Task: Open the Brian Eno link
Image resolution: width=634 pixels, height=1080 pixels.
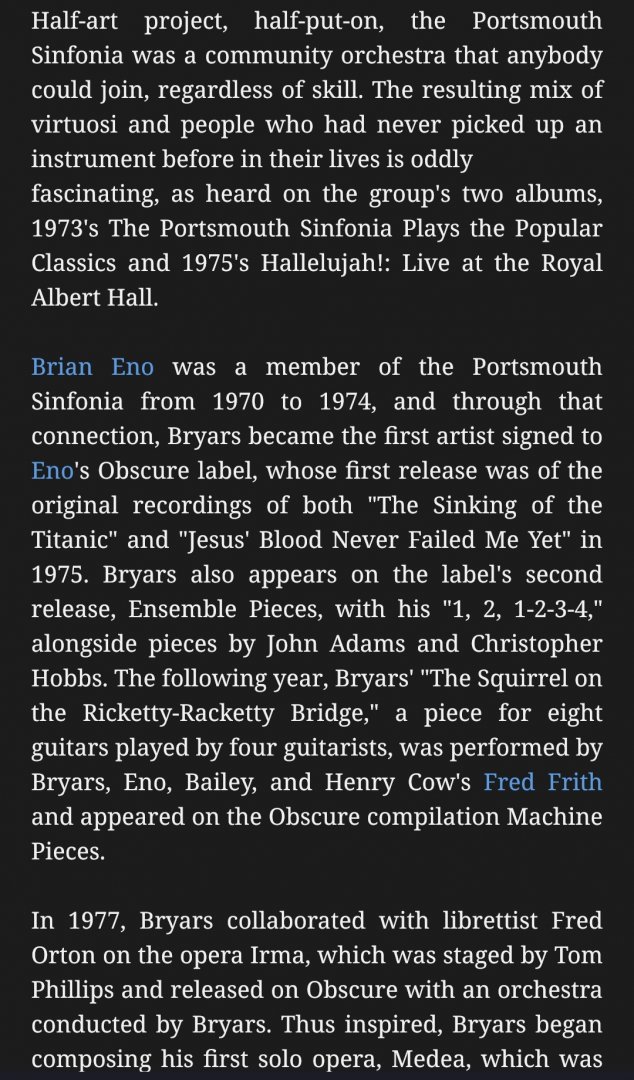Action: point(92,367)
